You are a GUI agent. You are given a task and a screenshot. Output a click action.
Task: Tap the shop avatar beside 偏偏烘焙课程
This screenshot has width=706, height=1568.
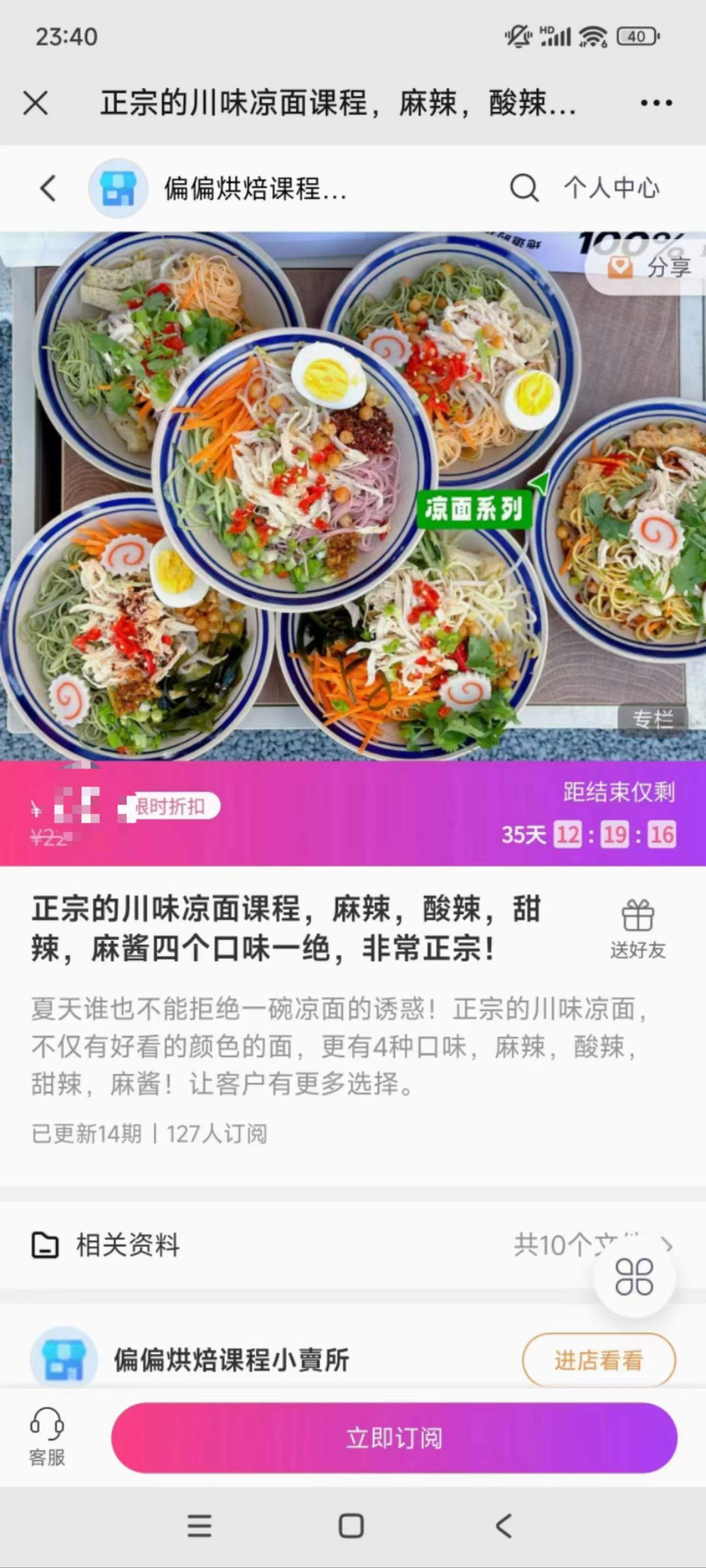pyautogui.click(x=118, y=188)
